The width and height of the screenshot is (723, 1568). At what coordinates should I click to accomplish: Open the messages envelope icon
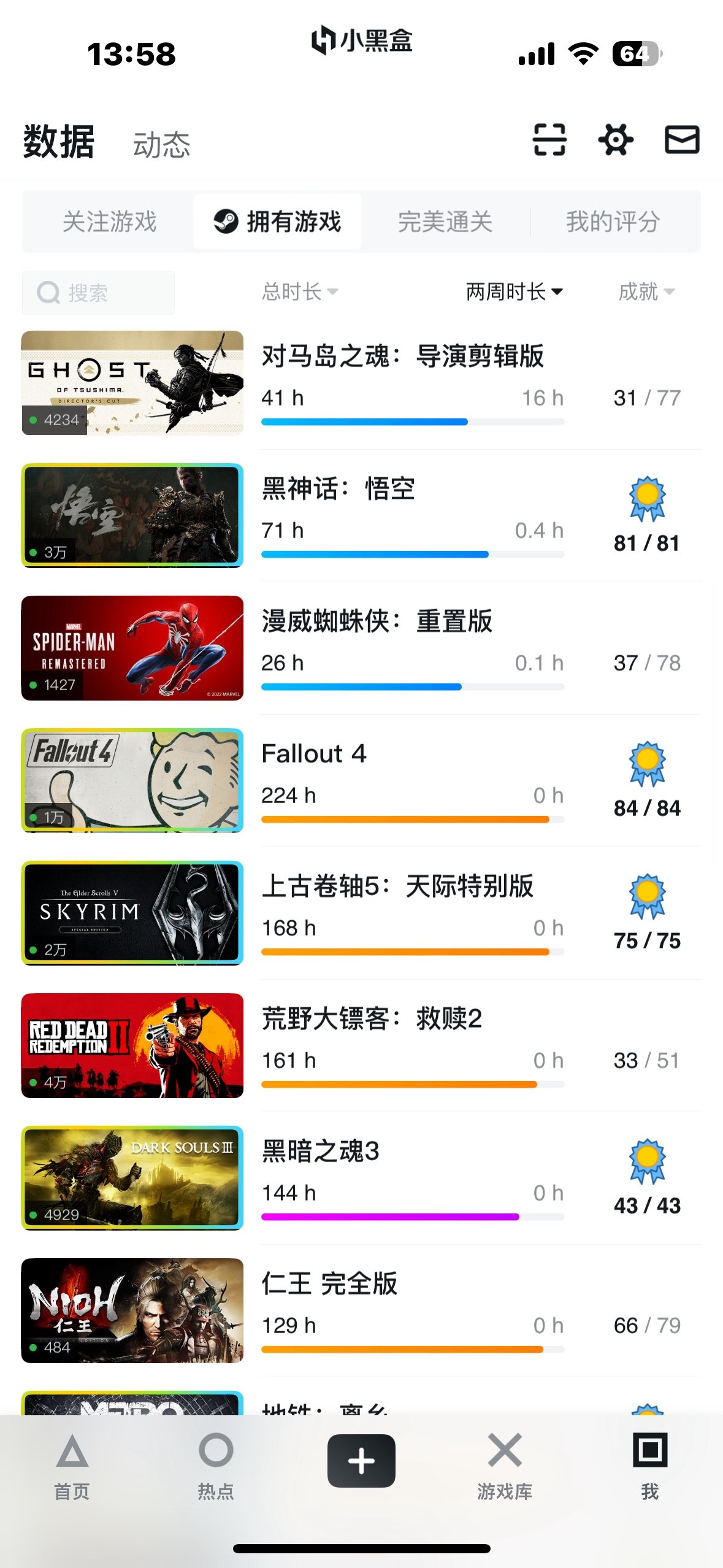pos(682,140)
